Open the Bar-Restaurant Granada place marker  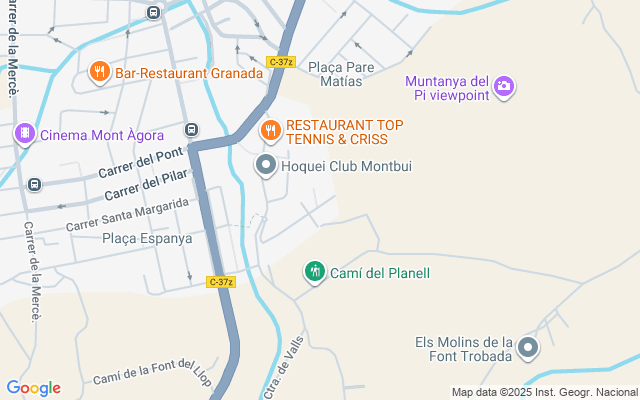click(99, 72)
